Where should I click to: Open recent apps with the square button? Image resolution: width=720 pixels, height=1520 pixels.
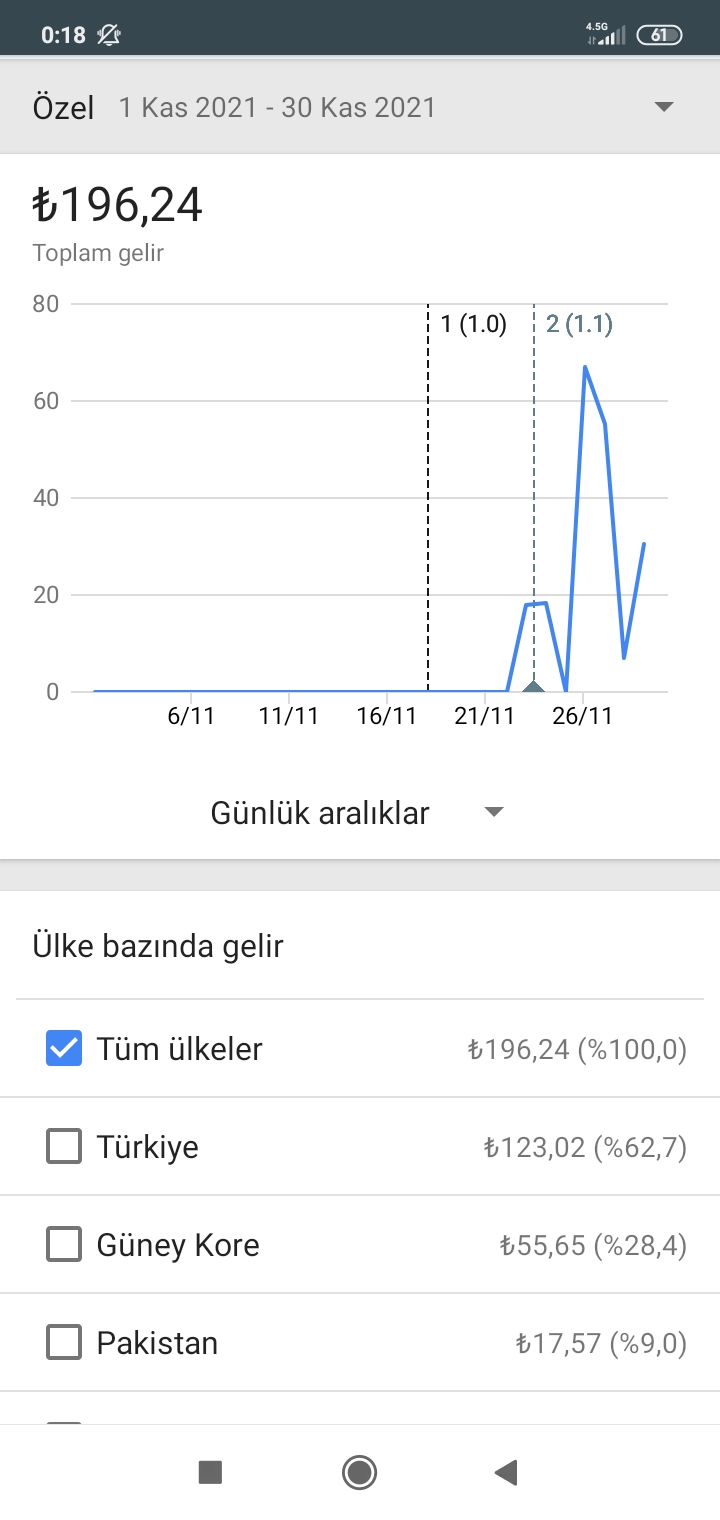[x=210, y=1472]
